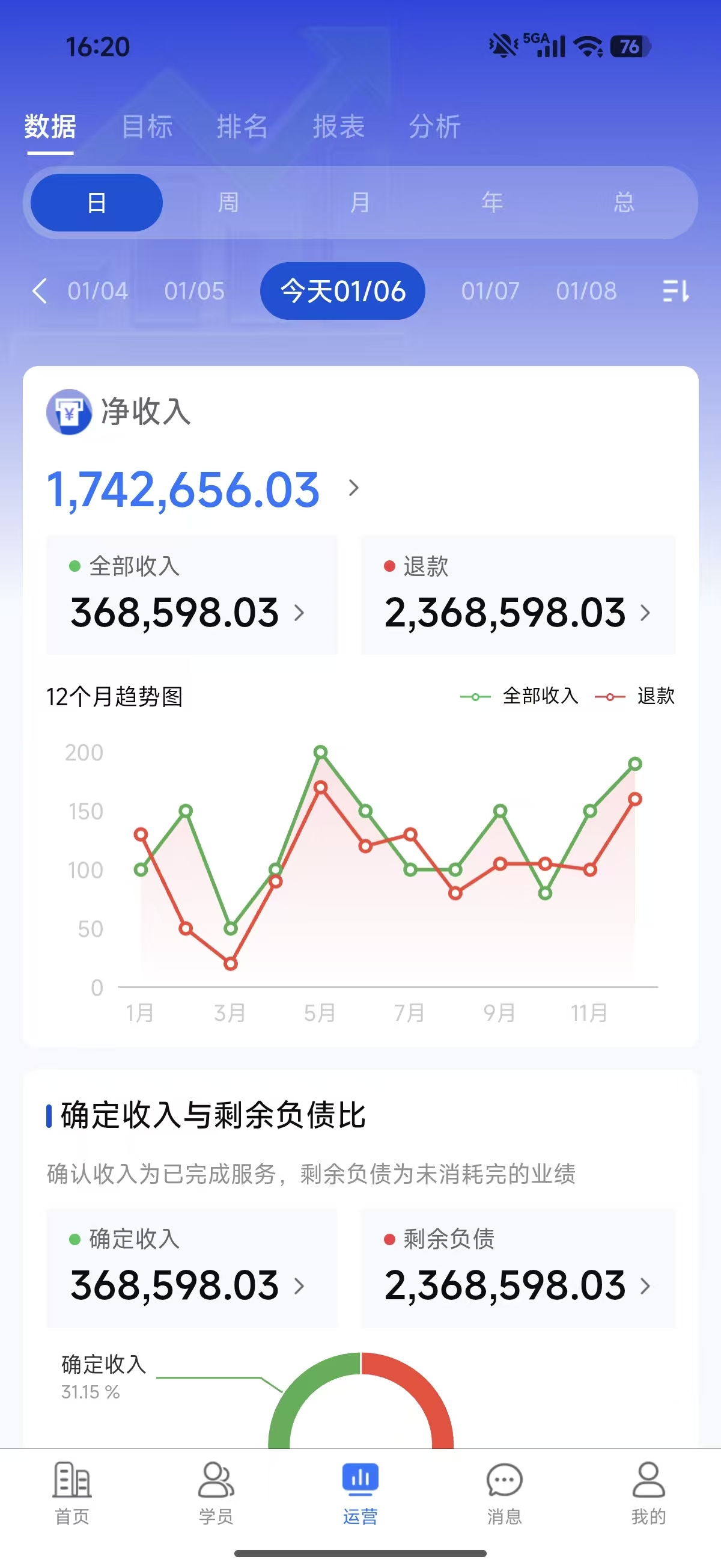Select date 01/05
Viewport: 721px width, 1568px height.
coord(194,291)
